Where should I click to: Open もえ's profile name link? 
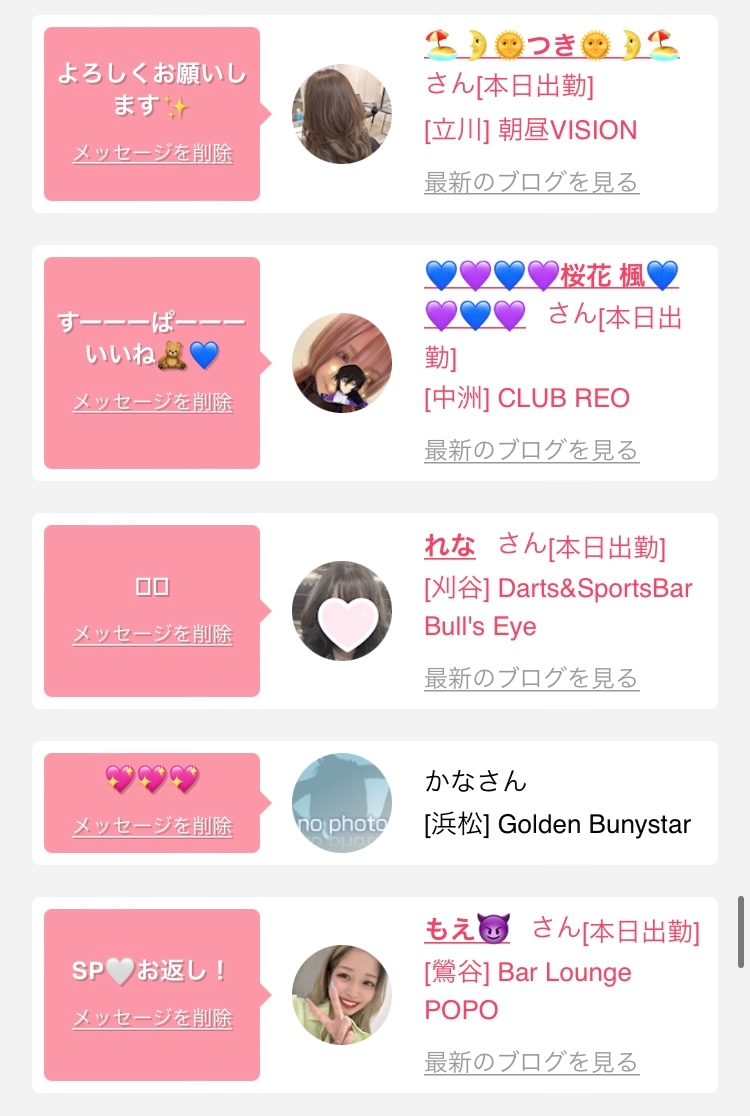468,930
